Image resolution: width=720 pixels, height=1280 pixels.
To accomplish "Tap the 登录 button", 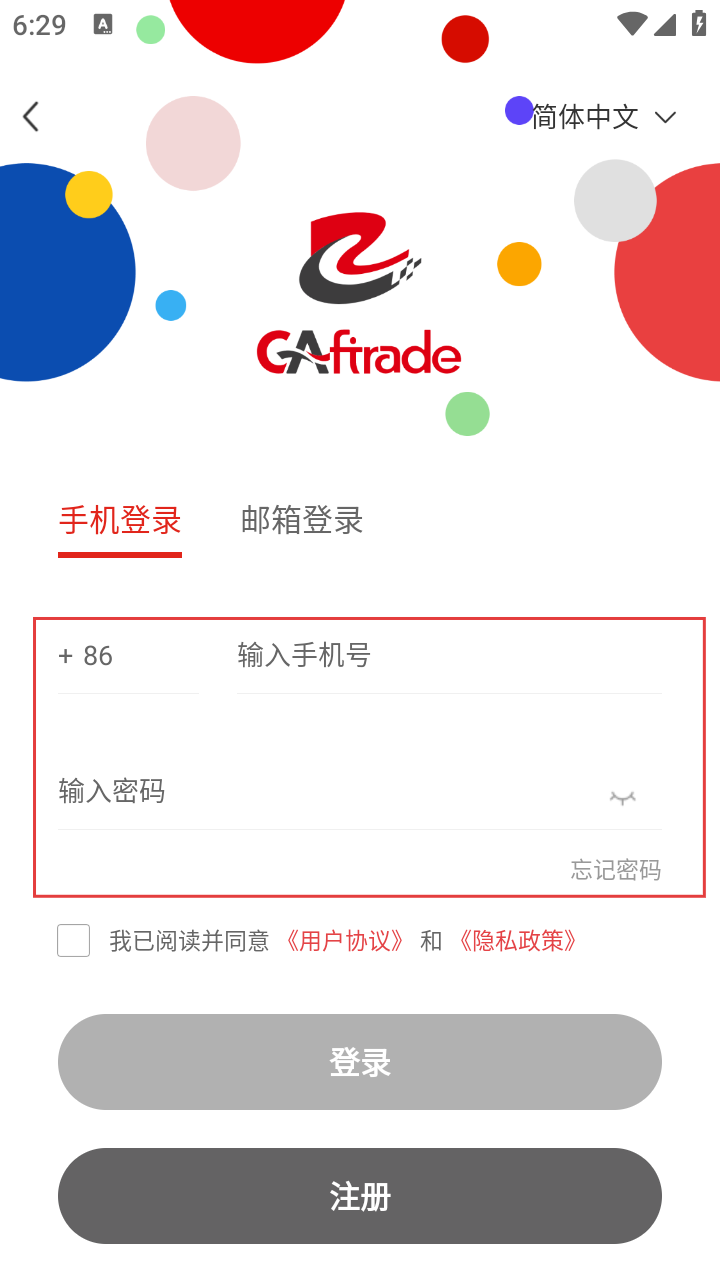I will pos(360,1062).
